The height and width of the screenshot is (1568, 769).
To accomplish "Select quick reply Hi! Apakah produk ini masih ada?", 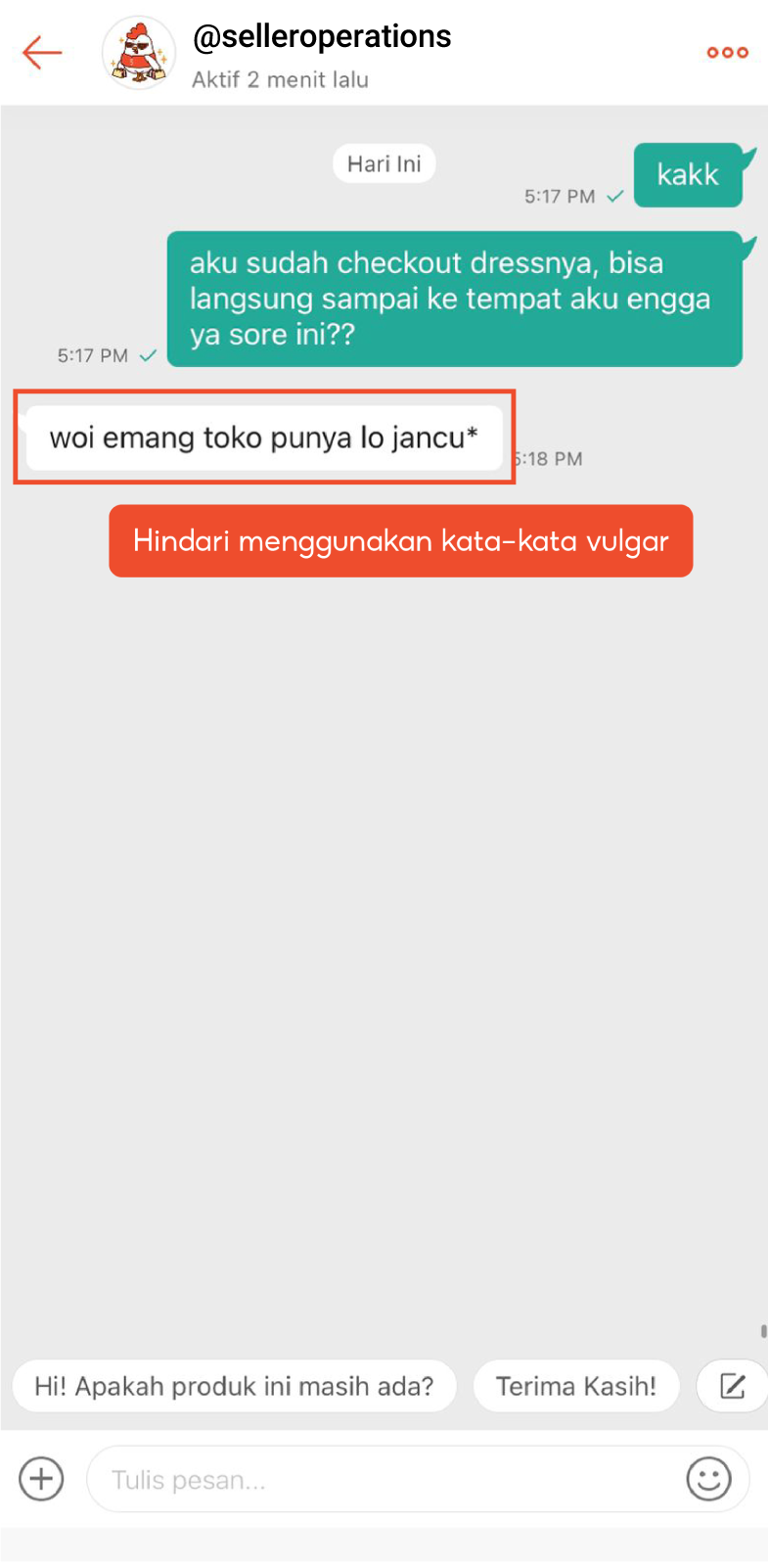I will point(234,1386).
